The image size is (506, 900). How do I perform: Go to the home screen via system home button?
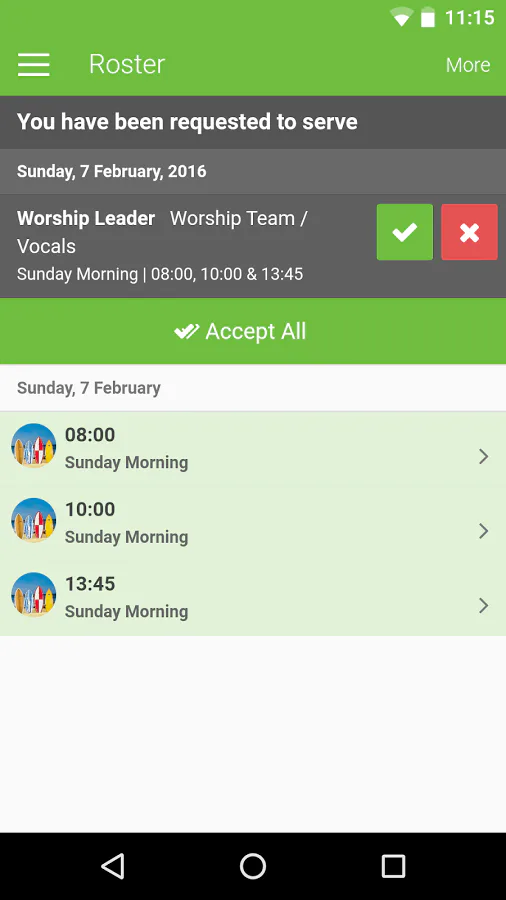(253, 866)
